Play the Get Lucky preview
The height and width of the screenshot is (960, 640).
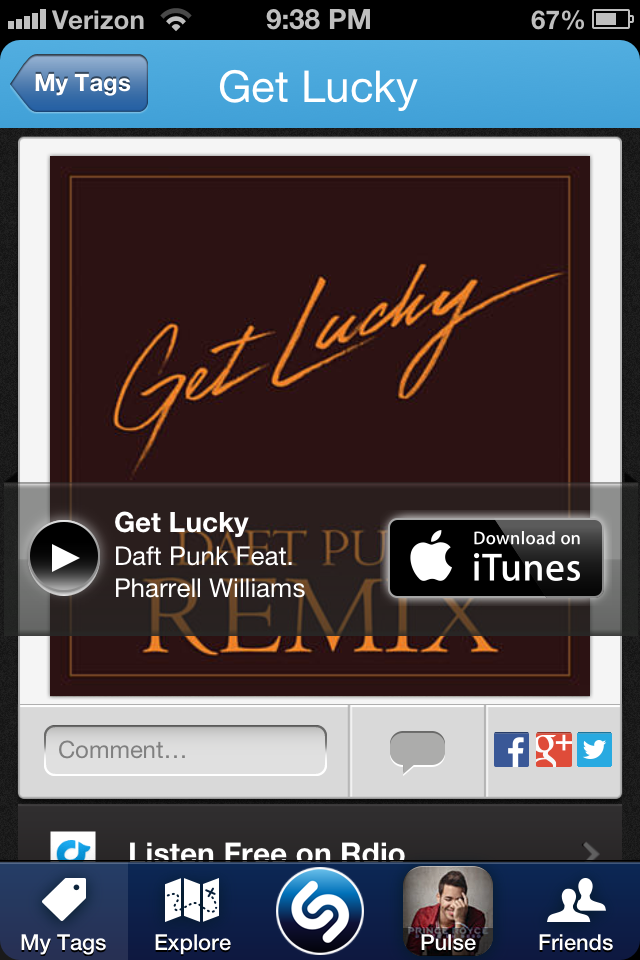click(64, 558)
